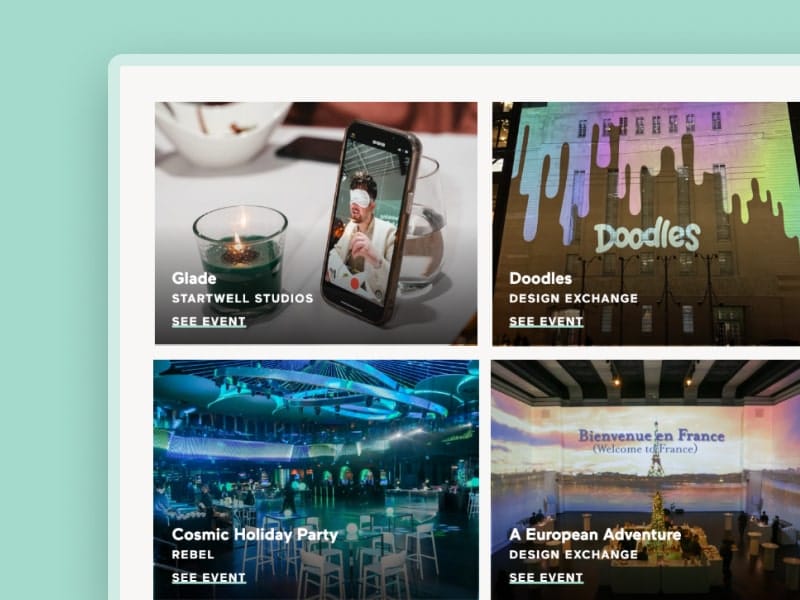Follow the SEE EVENT link for Doodles
Screen dimensions: 800x600
(x=546, y=322)
